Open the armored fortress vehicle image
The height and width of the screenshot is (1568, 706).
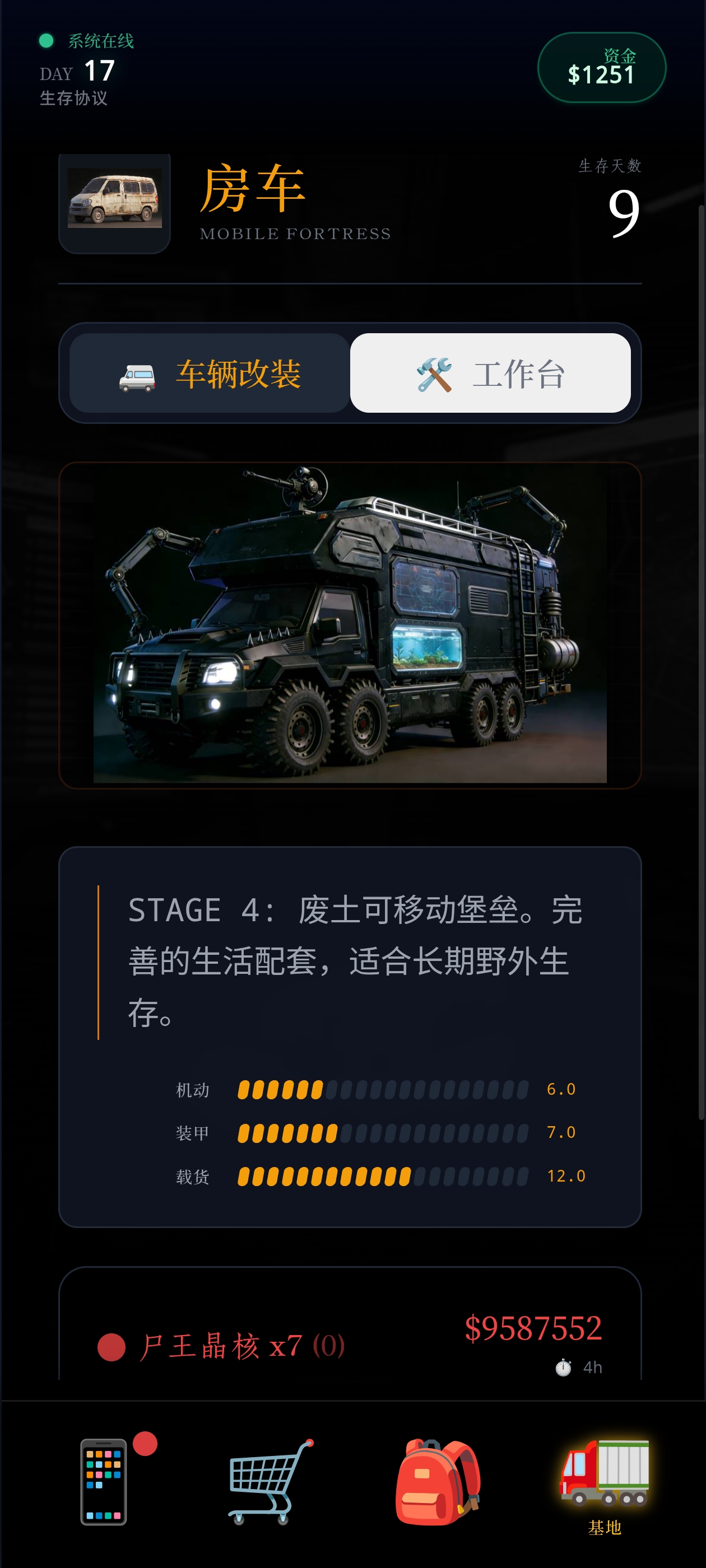350,625
